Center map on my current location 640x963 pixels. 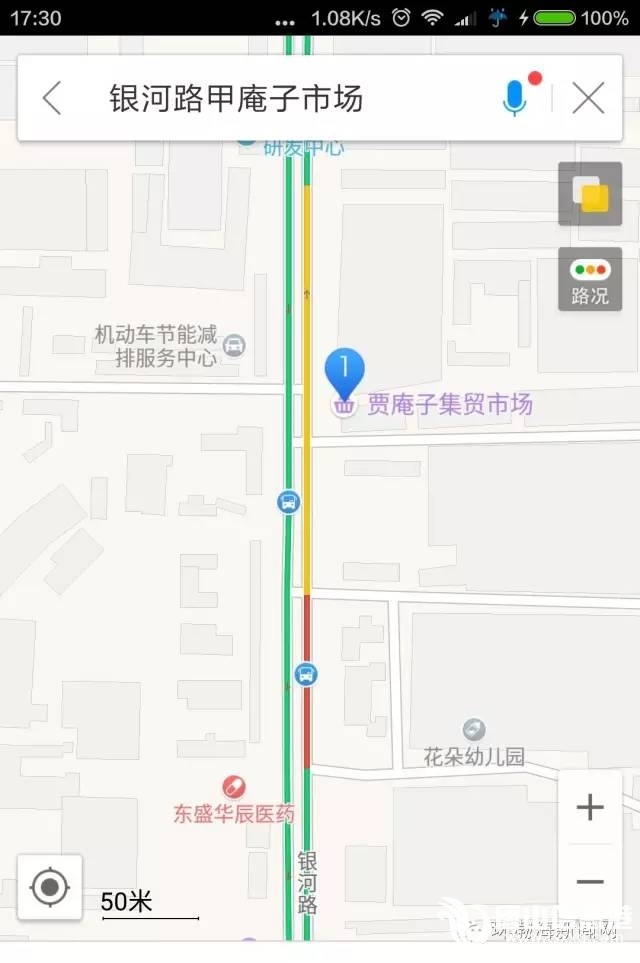(x=50, y=887)
